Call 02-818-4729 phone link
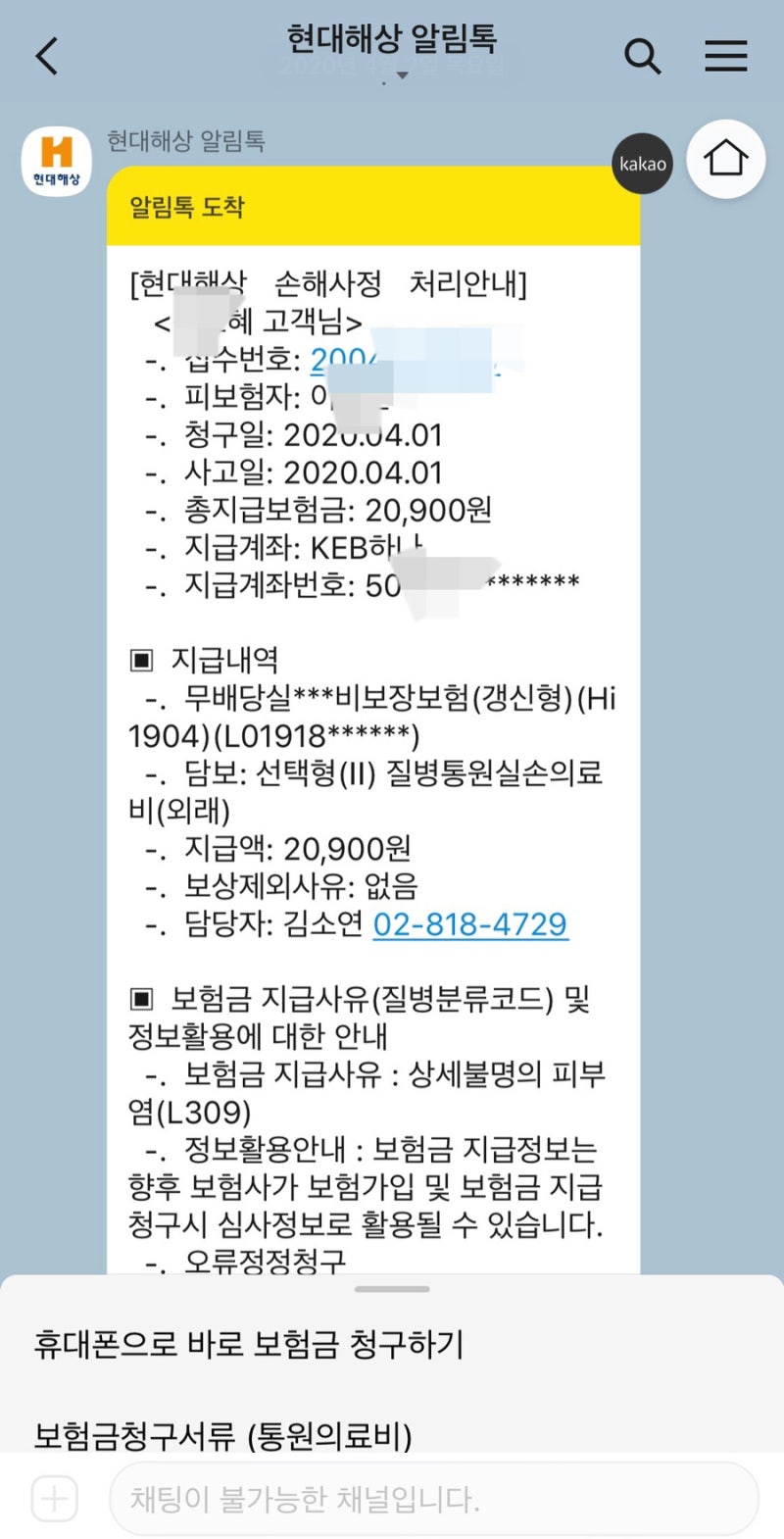 point(469,923)
